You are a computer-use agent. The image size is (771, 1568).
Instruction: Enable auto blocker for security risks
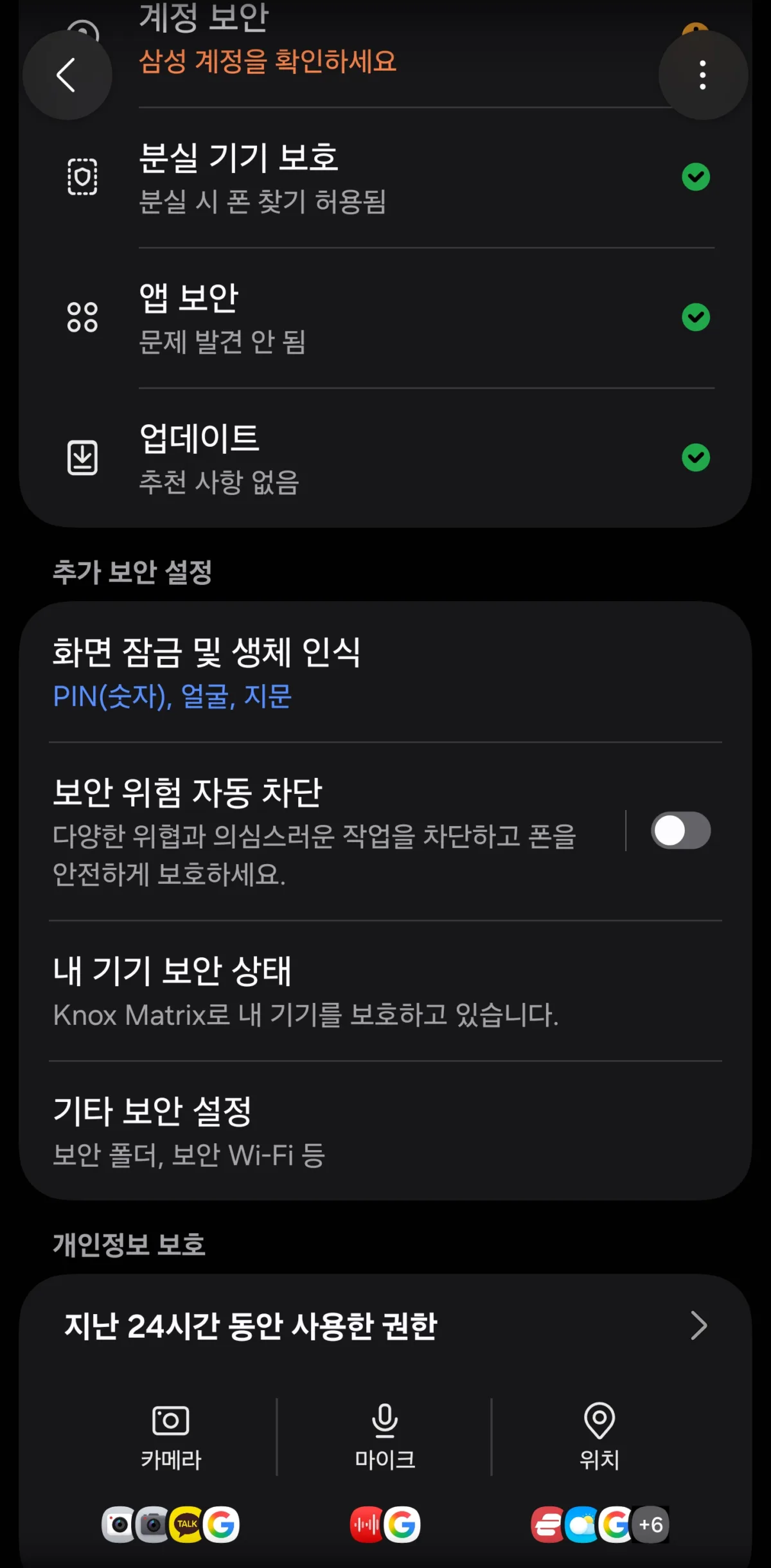click(x=681, y=831)
